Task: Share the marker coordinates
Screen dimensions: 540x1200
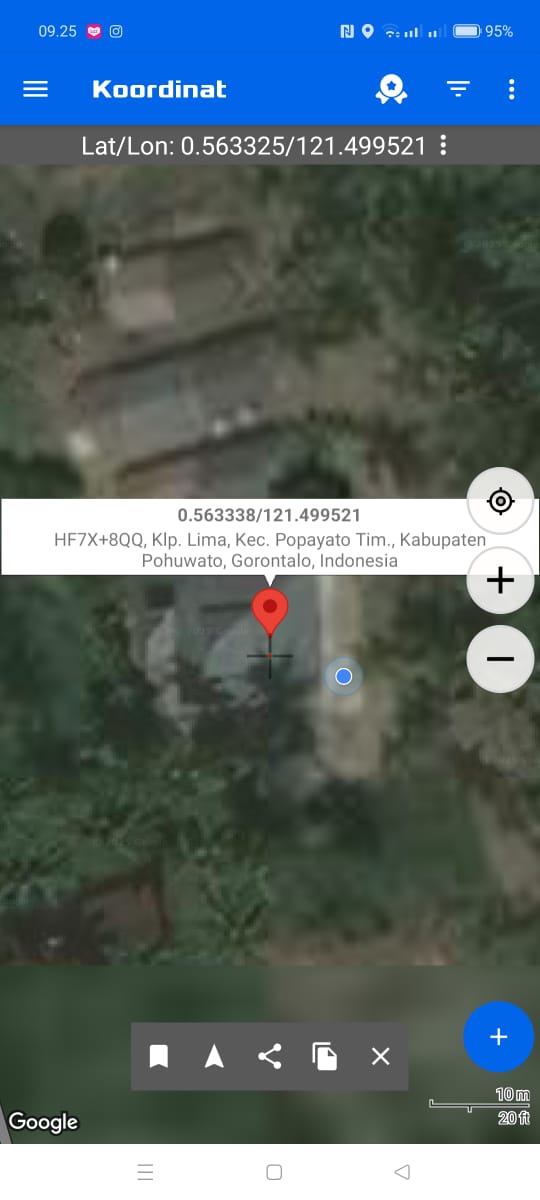Action: (x=270, y=1056)
